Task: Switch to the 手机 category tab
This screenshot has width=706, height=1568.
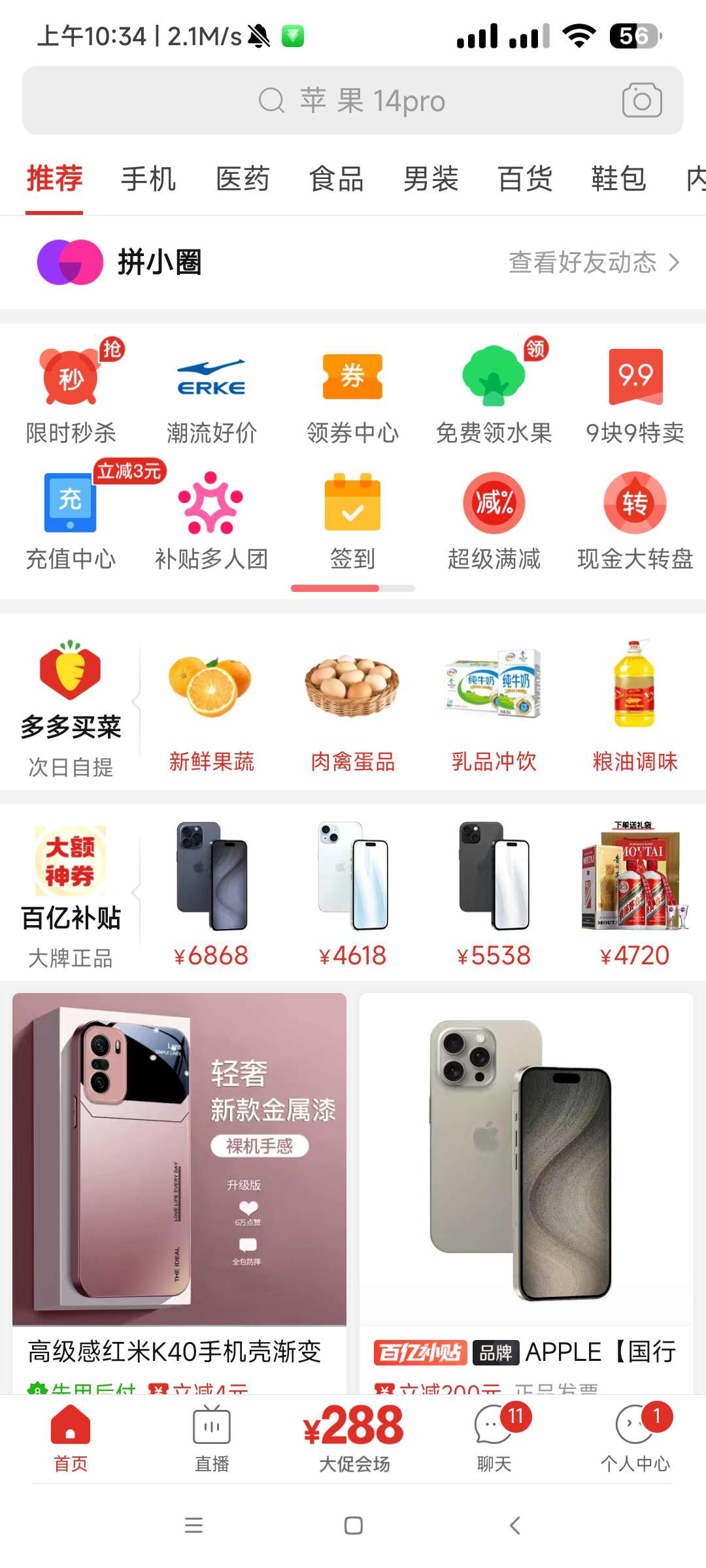Action: click(148, 179)
